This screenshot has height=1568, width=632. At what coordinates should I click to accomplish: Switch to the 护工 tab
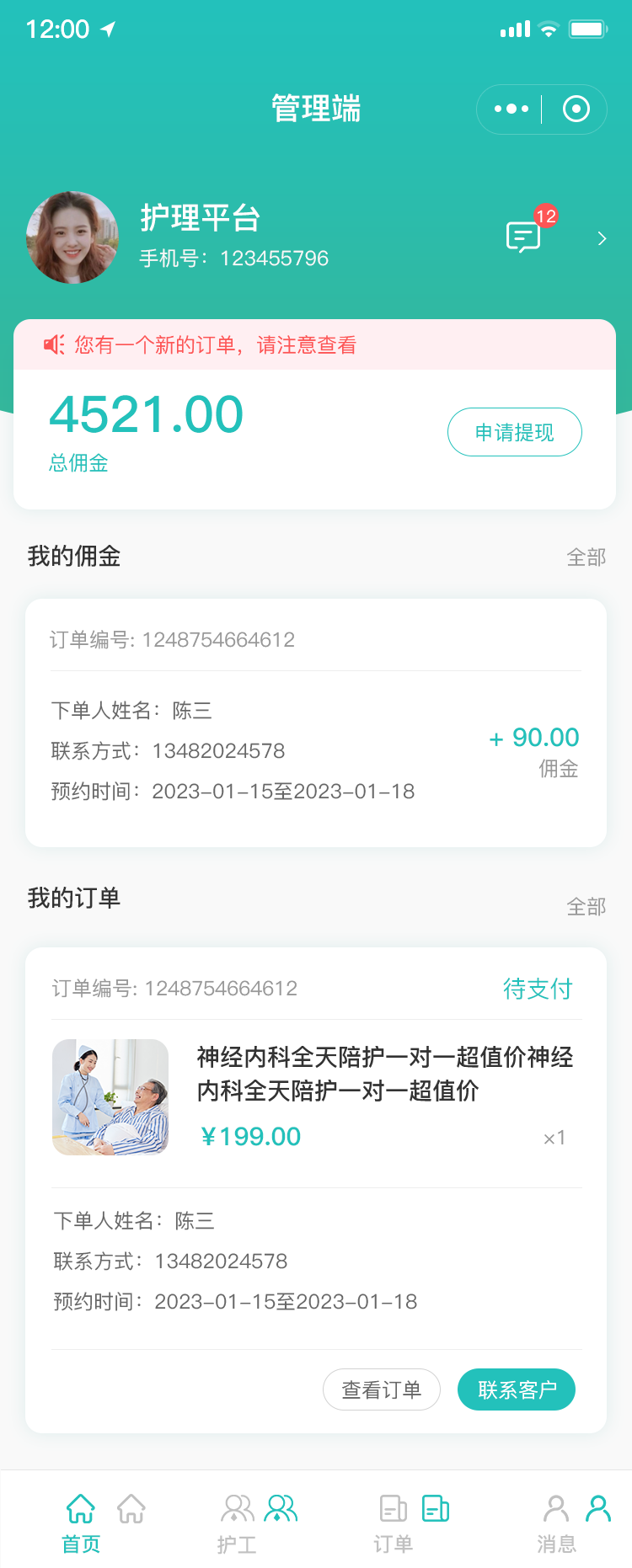click(237, 1522)
